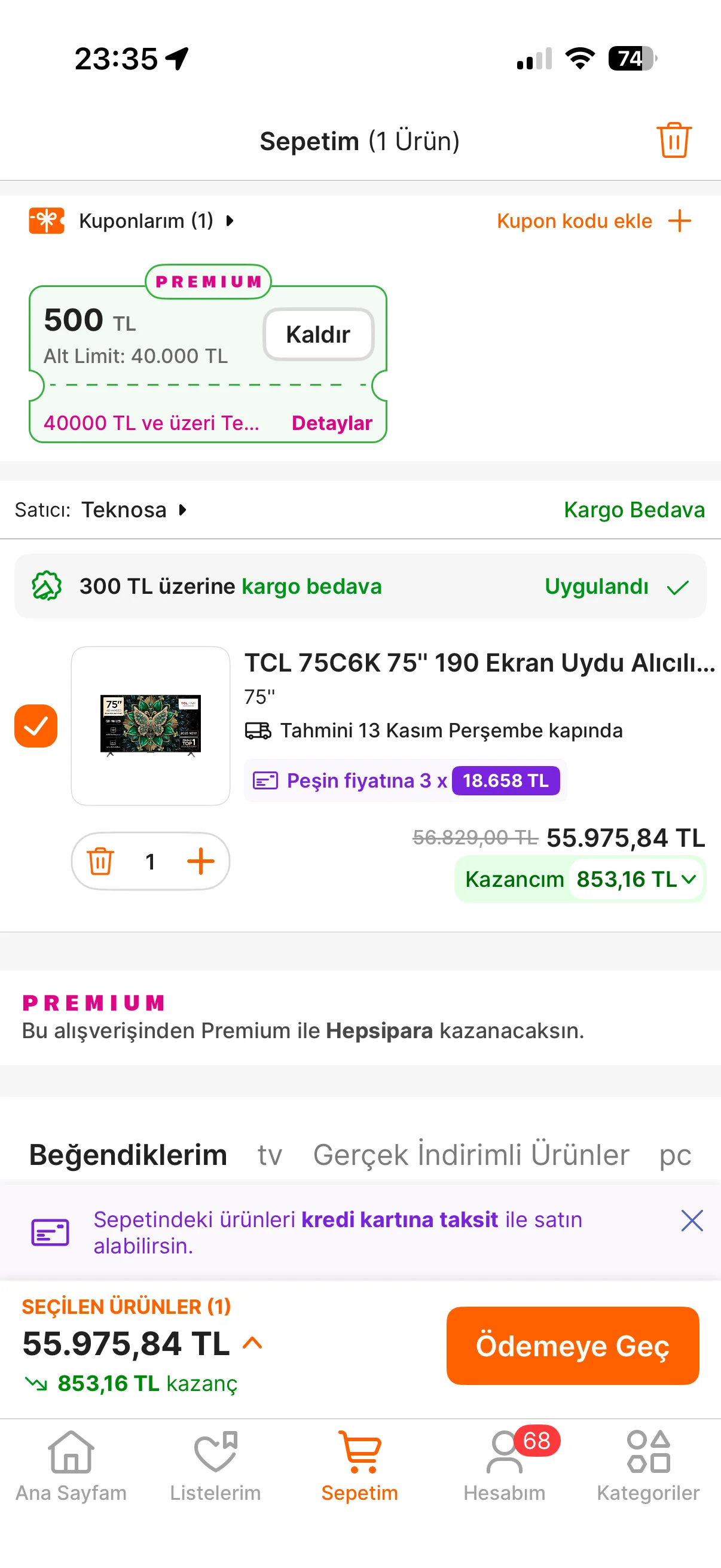View coupon Detaylar
Viewport: 721px width, 1568px height.
[332, 423]
